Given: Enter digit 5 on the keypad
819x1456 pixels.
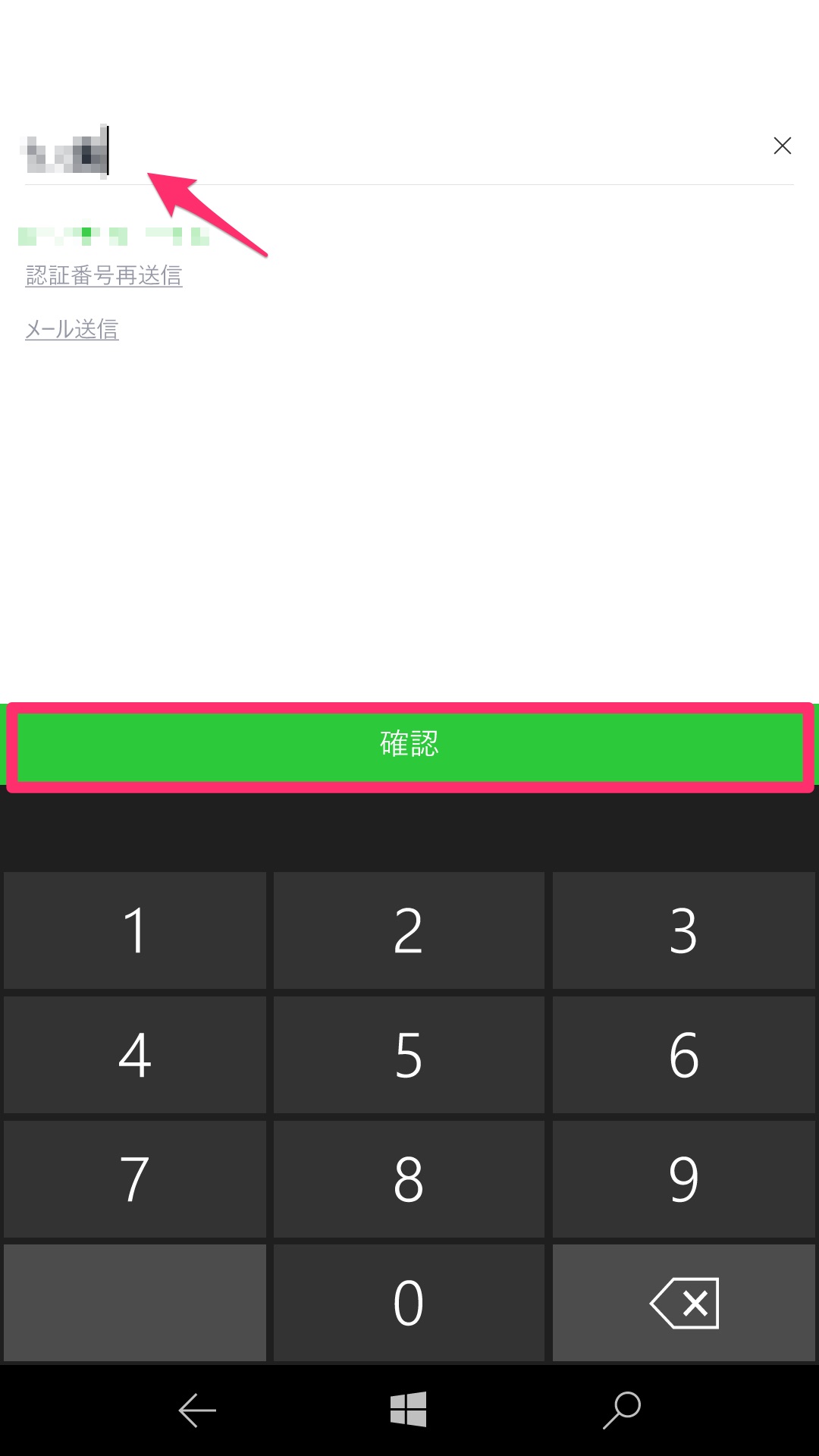Looking at the screenshot, I should pyautogui.click(x=409, y=1055).
